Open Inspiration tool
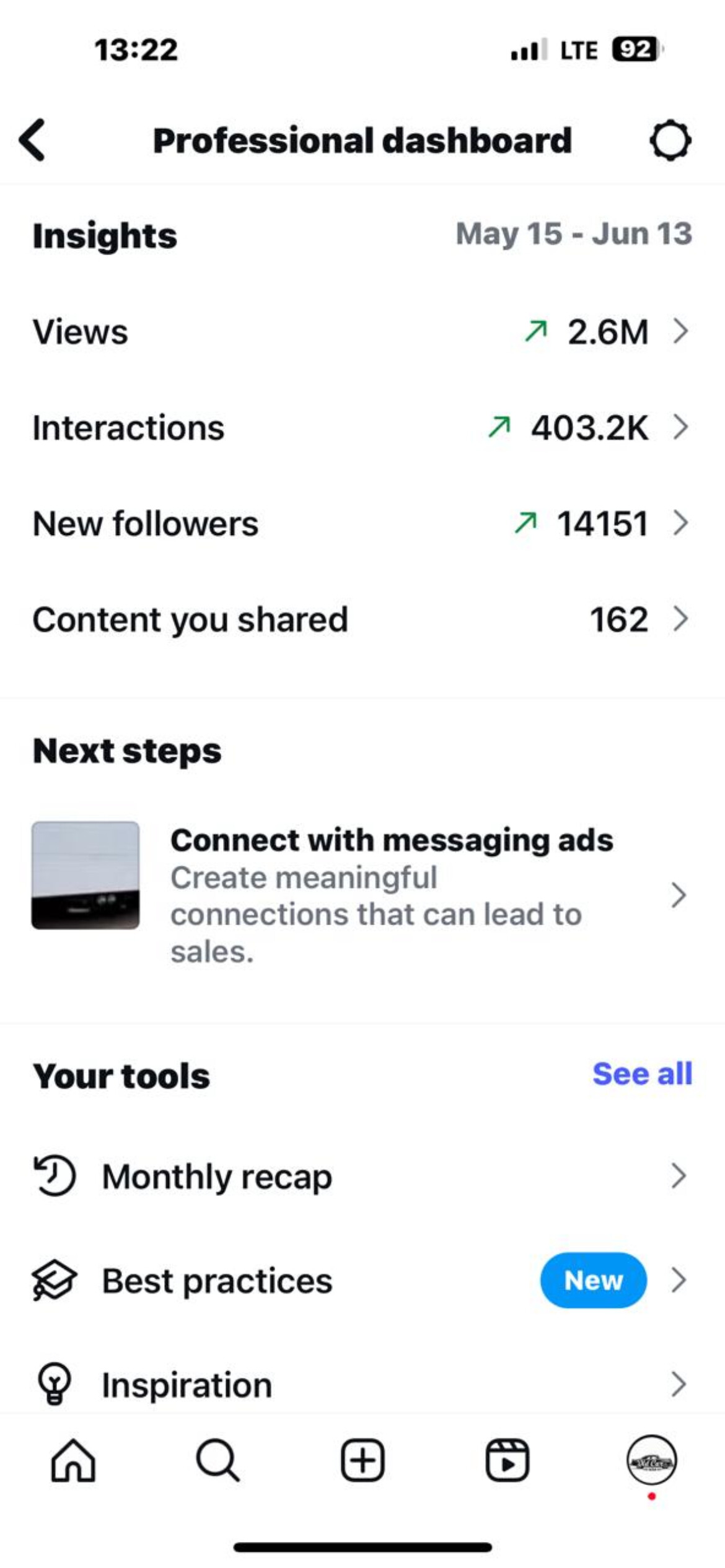This screenshot has width=725, height=1568. (362, 1384)
